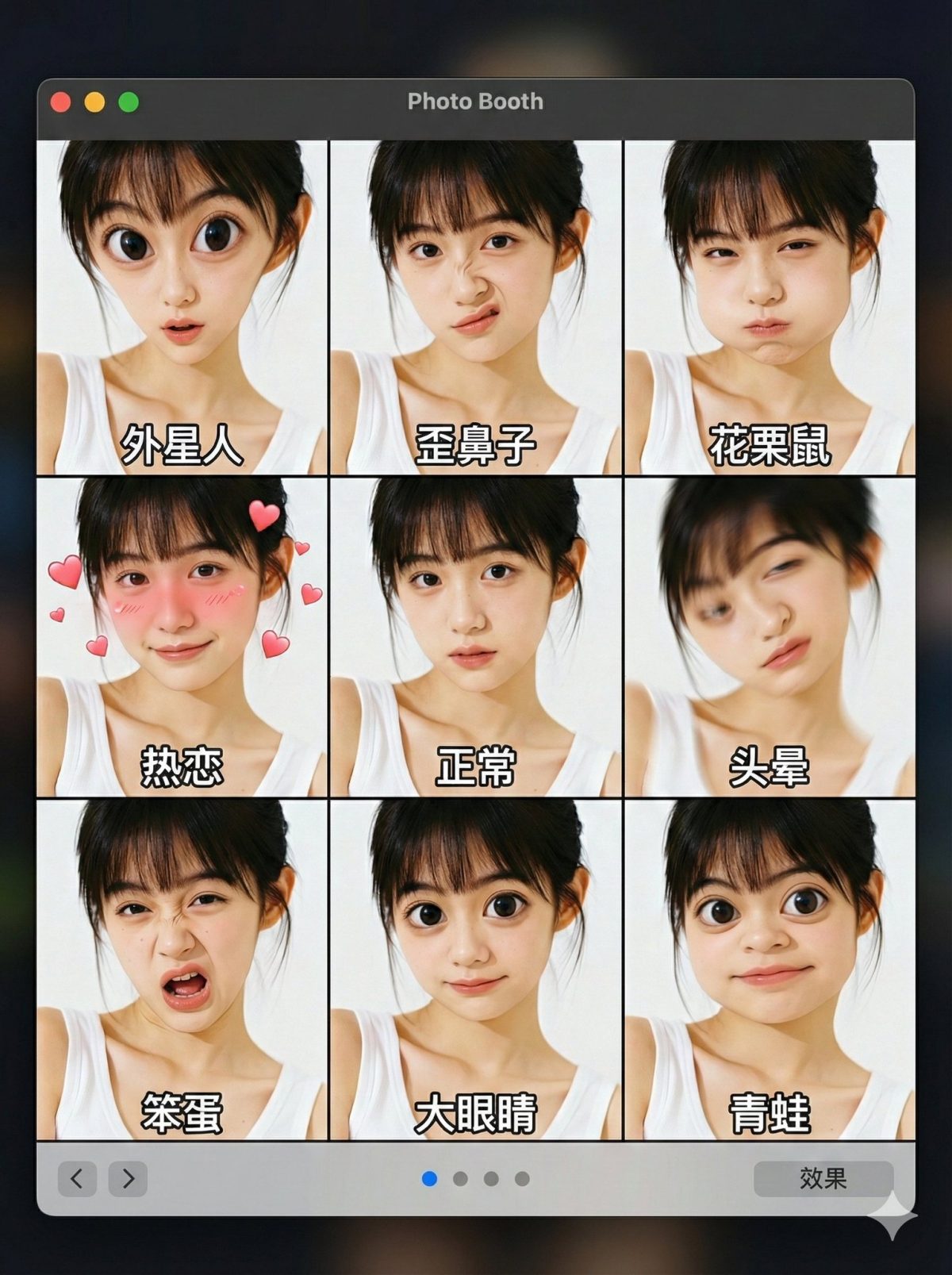Choose the 歪鼻子 effect tile
Viewport: 952px width, 1275px height.
[475, 308]
